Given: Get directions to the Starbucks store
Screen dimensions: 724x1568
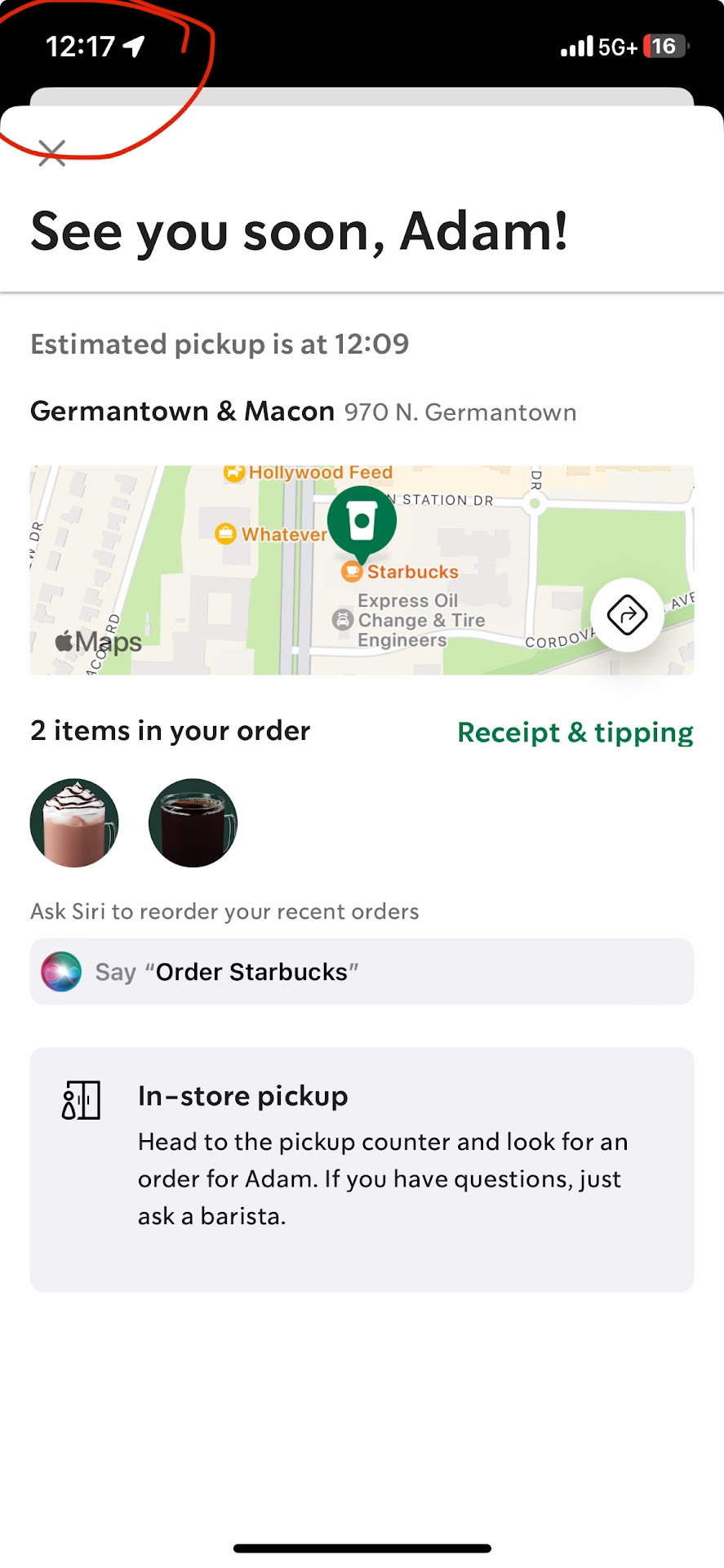Looking at the screenshot, I should pos(627,615).
